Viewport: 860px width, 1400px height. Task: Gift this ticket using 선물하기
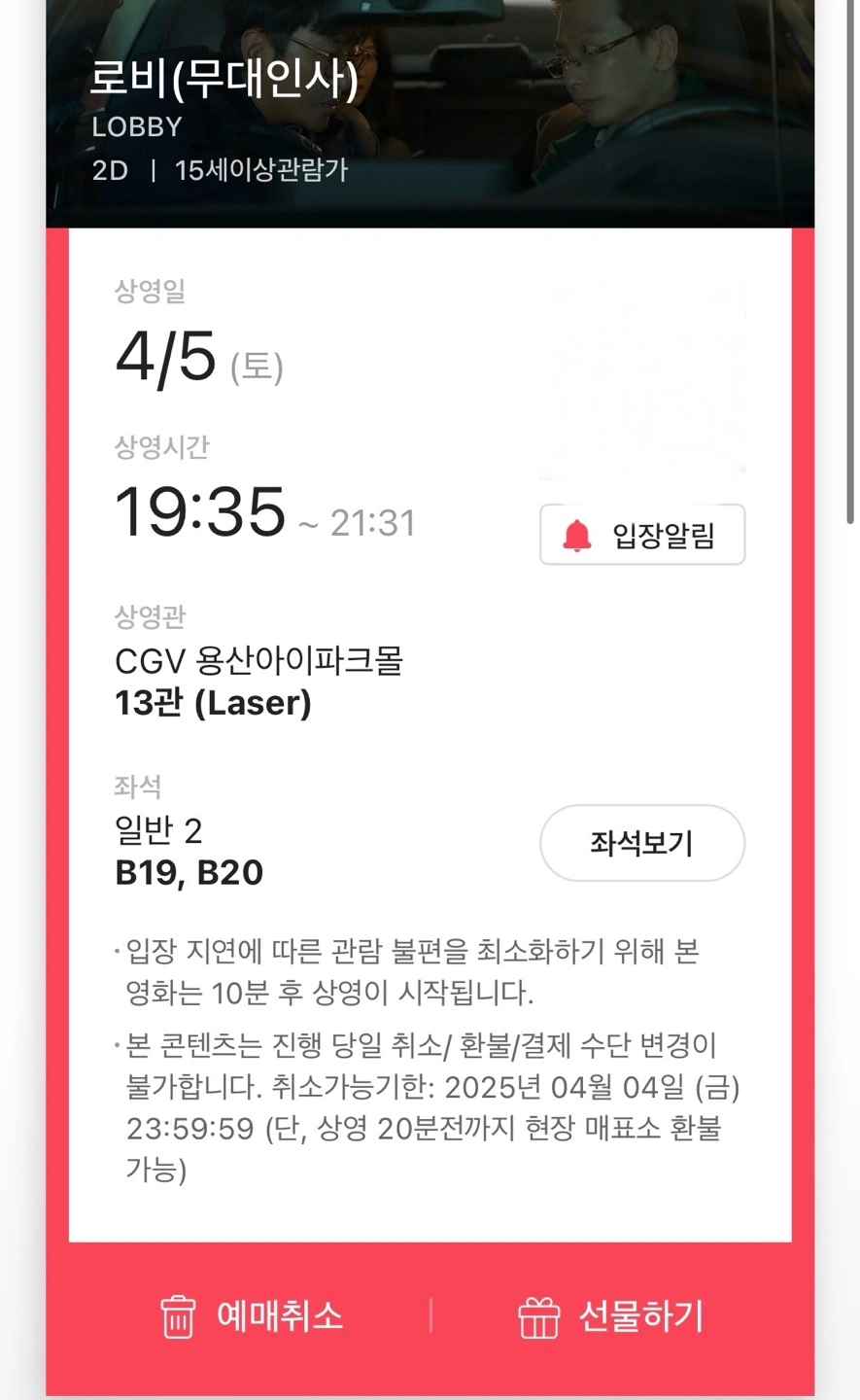612,1316
